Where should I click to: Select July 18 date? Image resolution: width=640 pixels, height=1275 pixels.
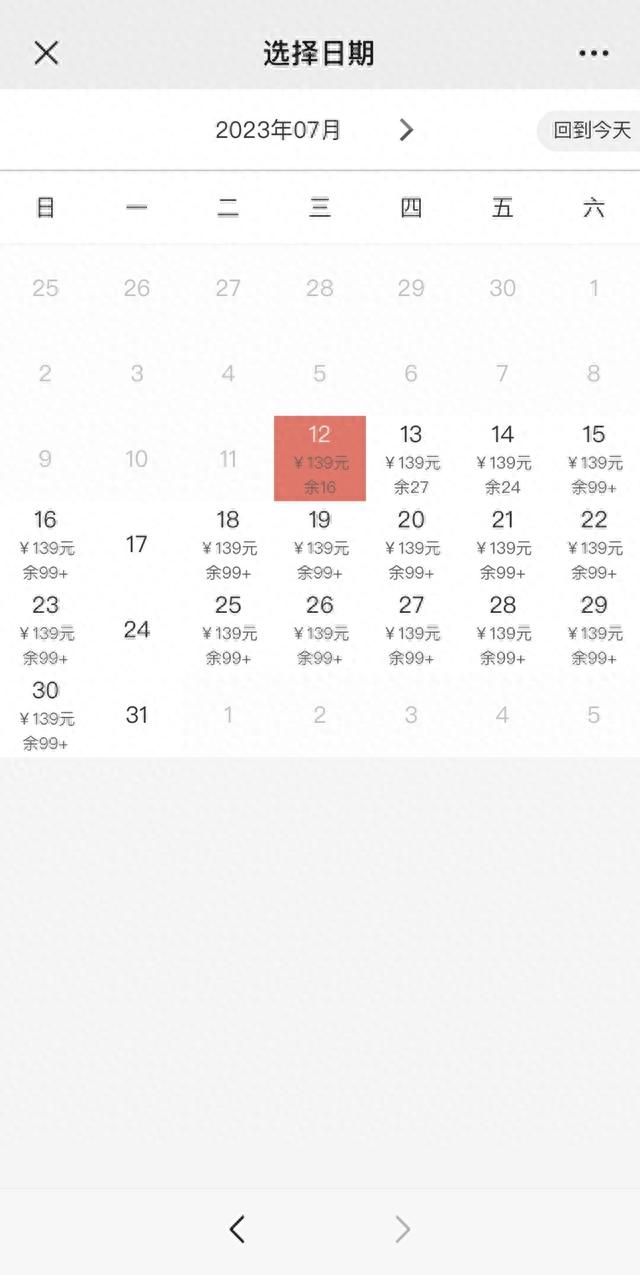(x=228, y=544)
